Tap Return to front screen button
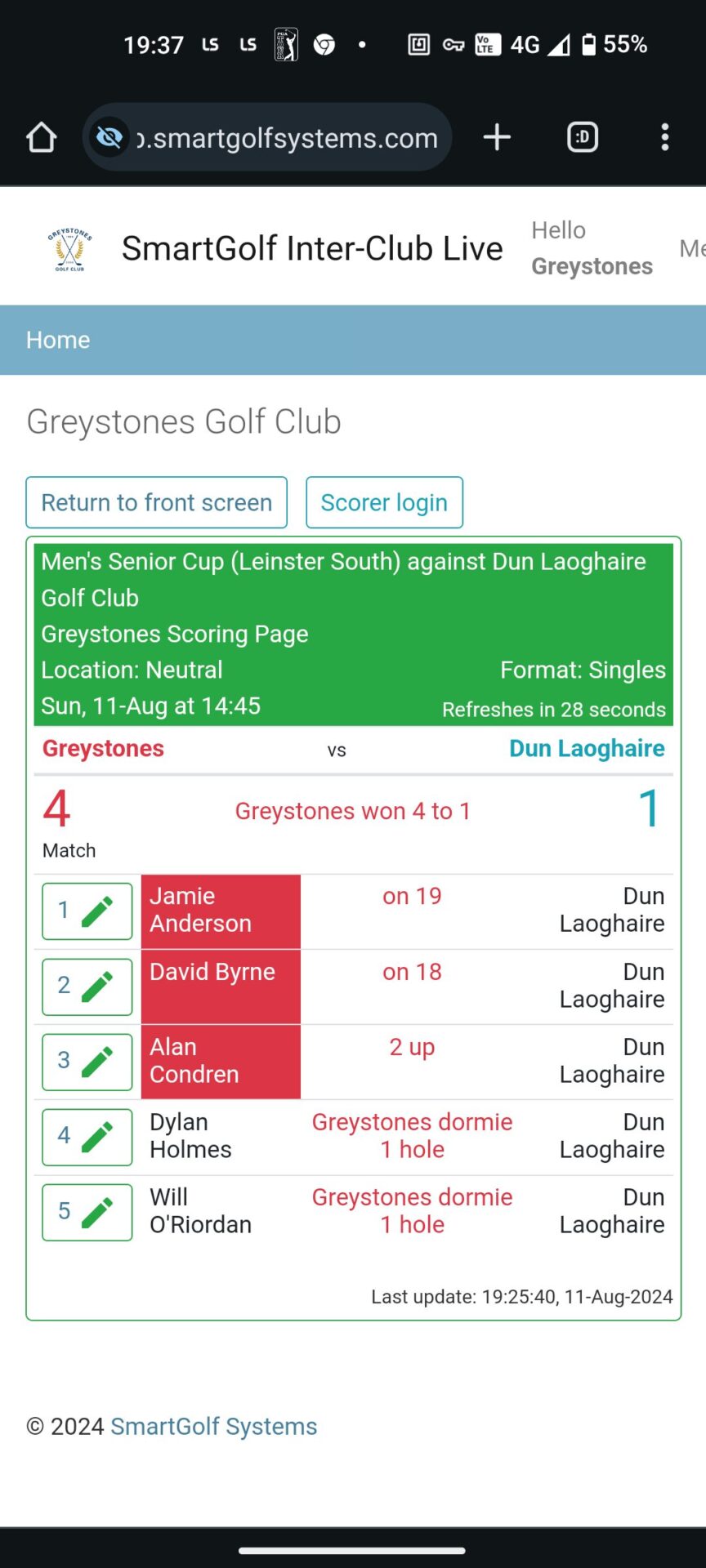This screenshot has height=1568, width=706. pyautogui.click(x=157, y=502)
